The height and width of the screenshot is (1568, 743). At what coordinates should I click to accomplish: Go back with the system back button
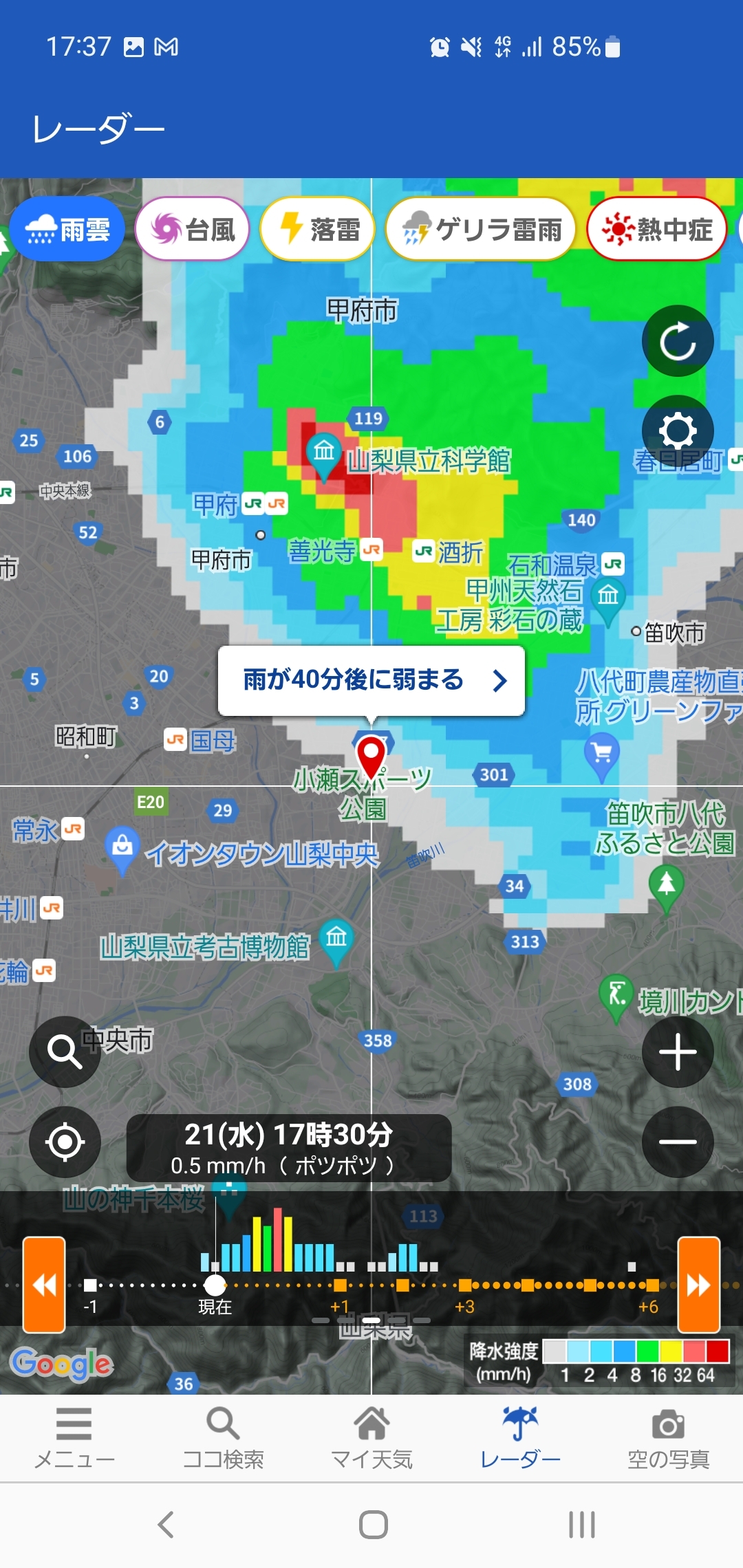(166, 1525)
